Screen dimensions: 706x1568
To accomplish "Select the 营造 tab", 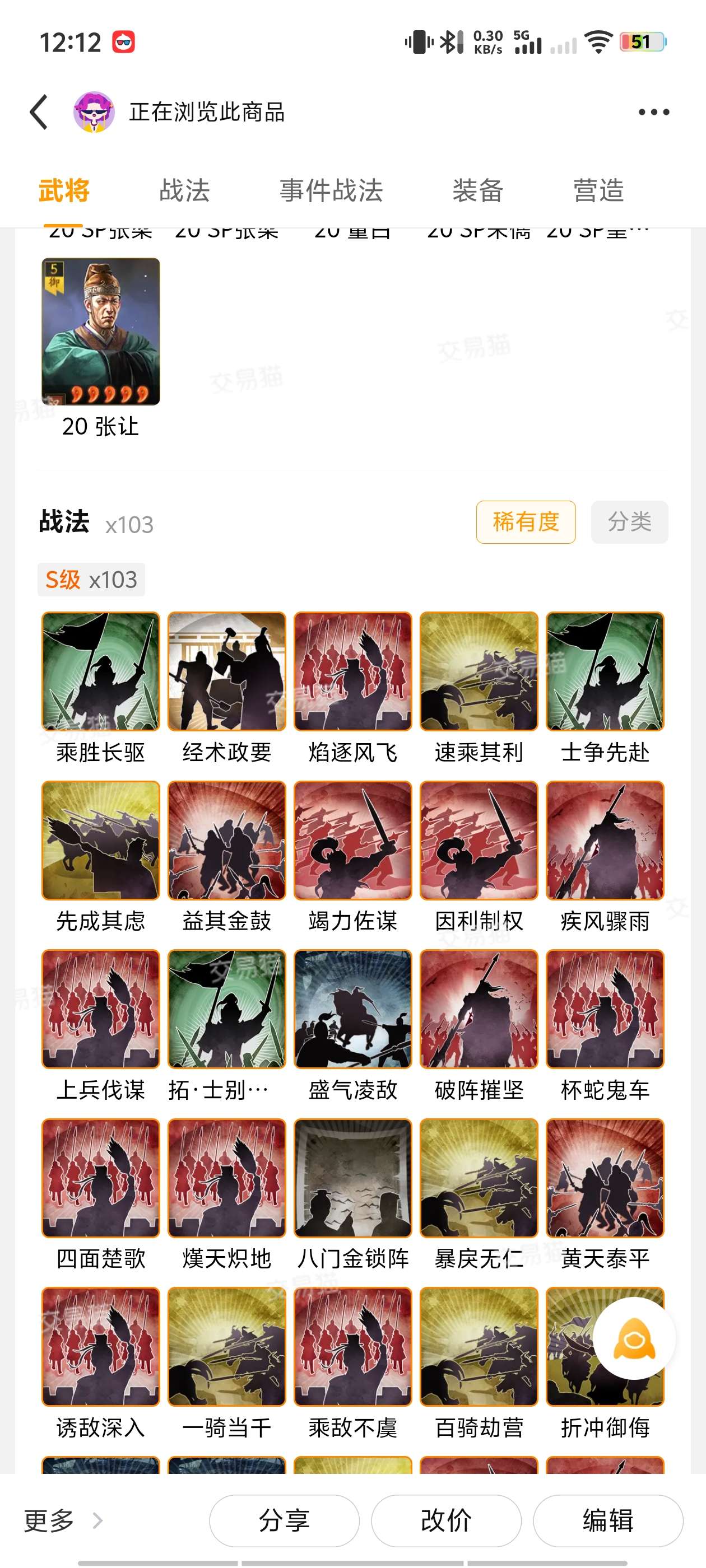I will coord(598,190).
